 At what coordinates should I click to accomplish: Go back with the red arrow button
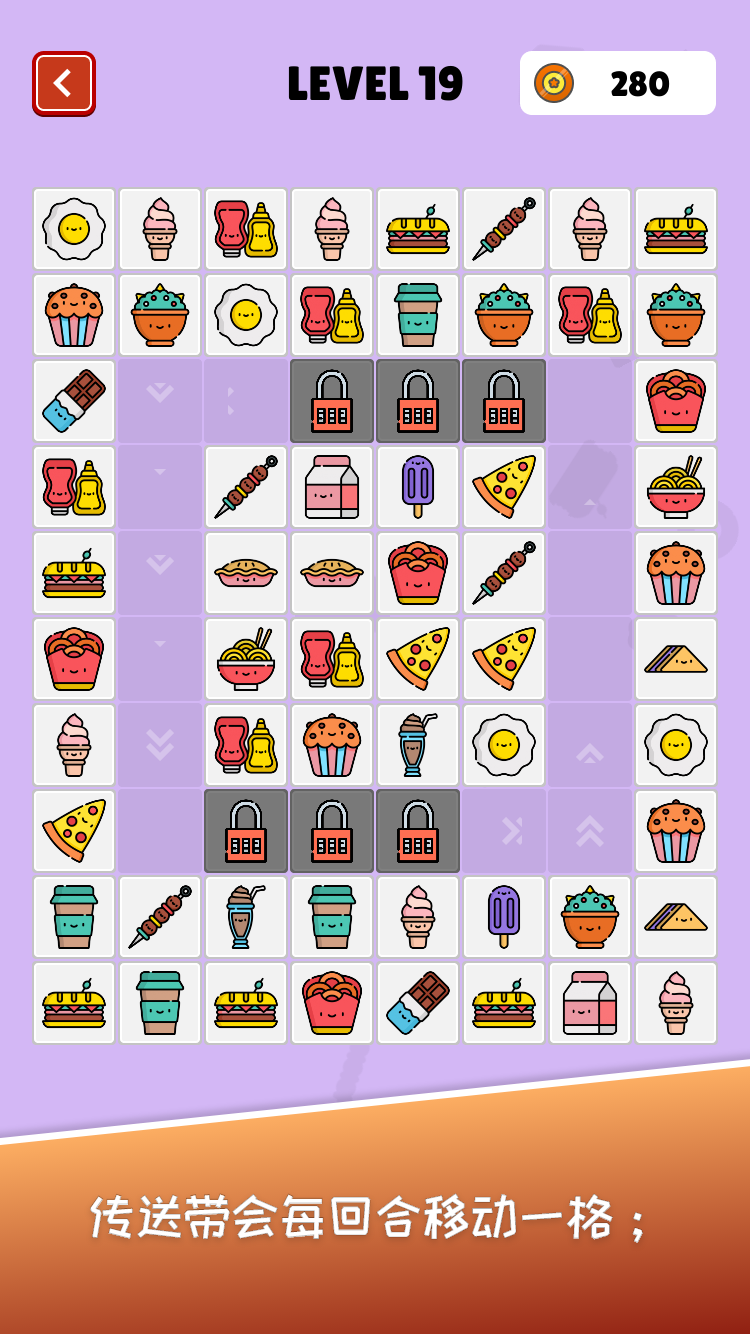coord(64,83)
